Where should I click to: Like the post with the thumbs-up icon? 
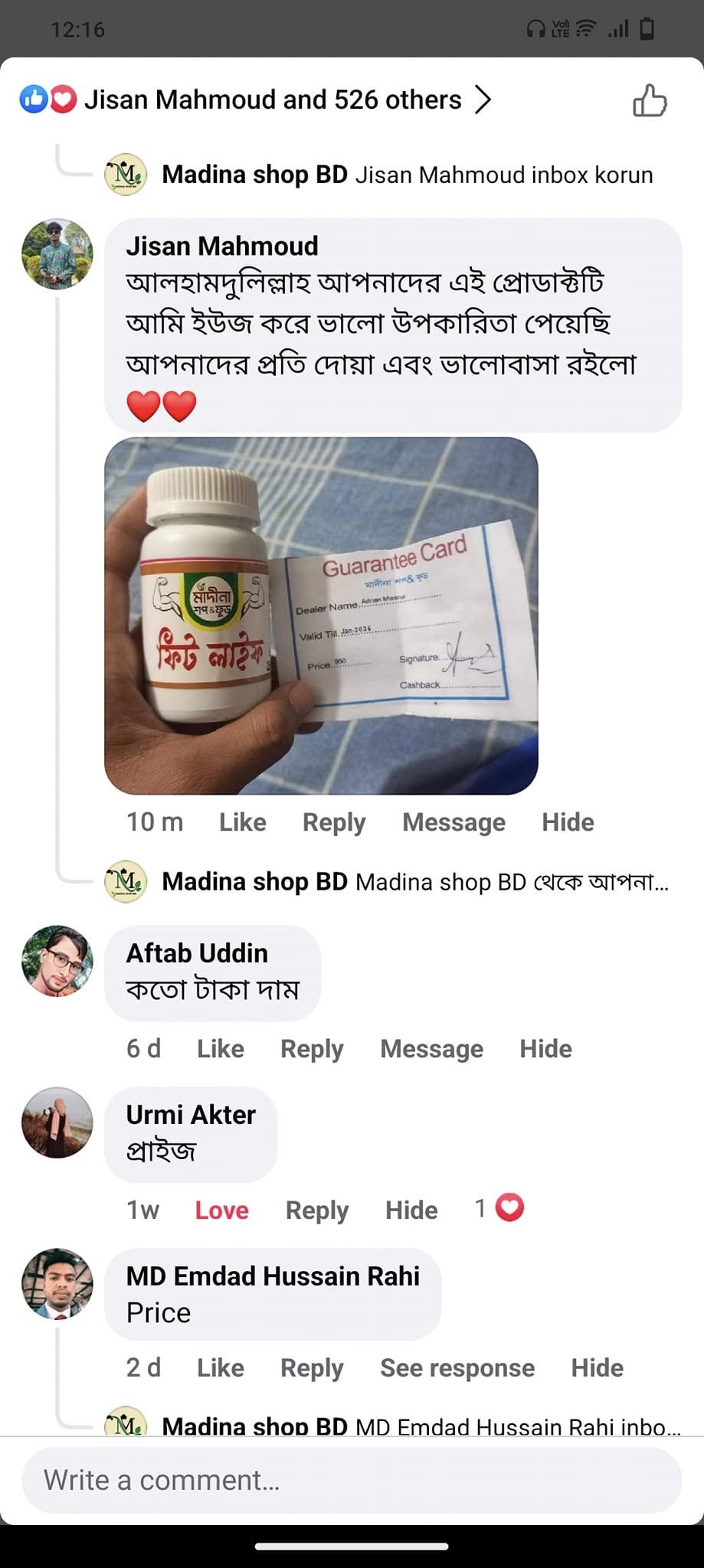point(650,100)
